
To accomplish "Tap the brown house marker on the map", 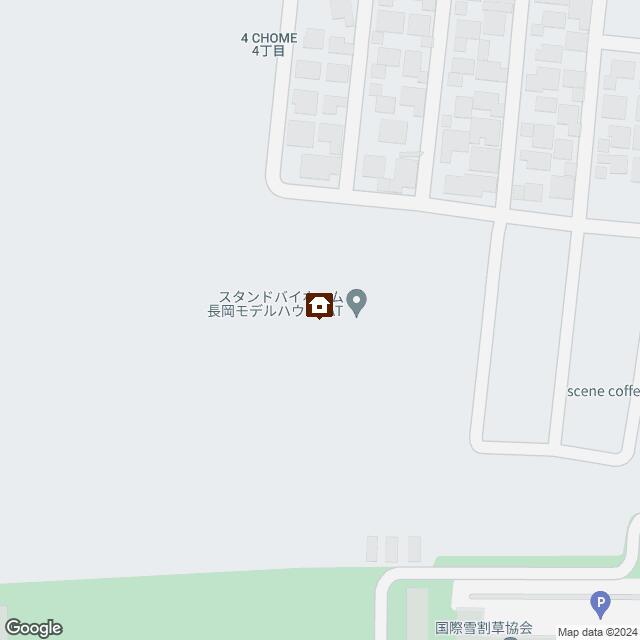I will click(320, 306).
